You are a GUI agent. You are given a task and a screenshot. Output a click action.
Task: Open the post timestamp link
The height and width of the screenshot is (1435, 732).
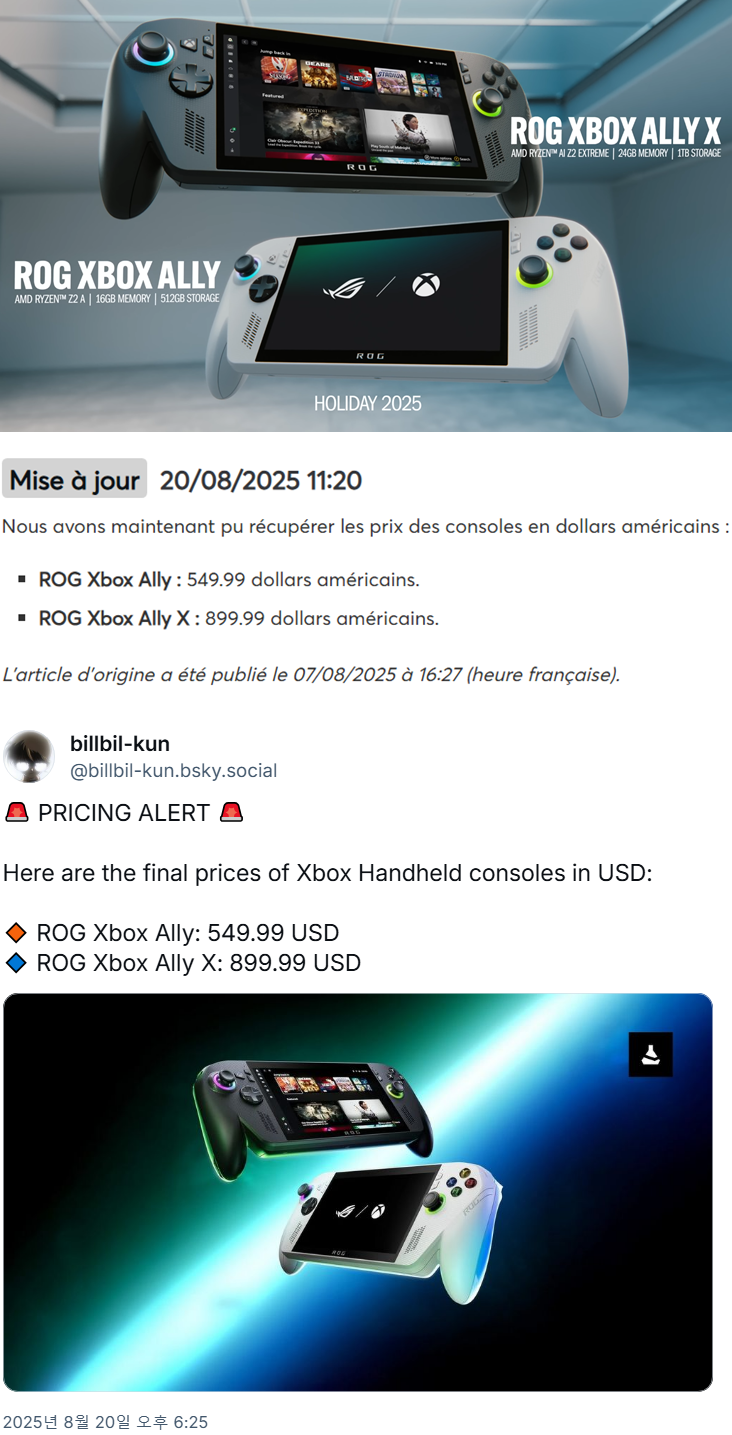[x=105, y=1422]
